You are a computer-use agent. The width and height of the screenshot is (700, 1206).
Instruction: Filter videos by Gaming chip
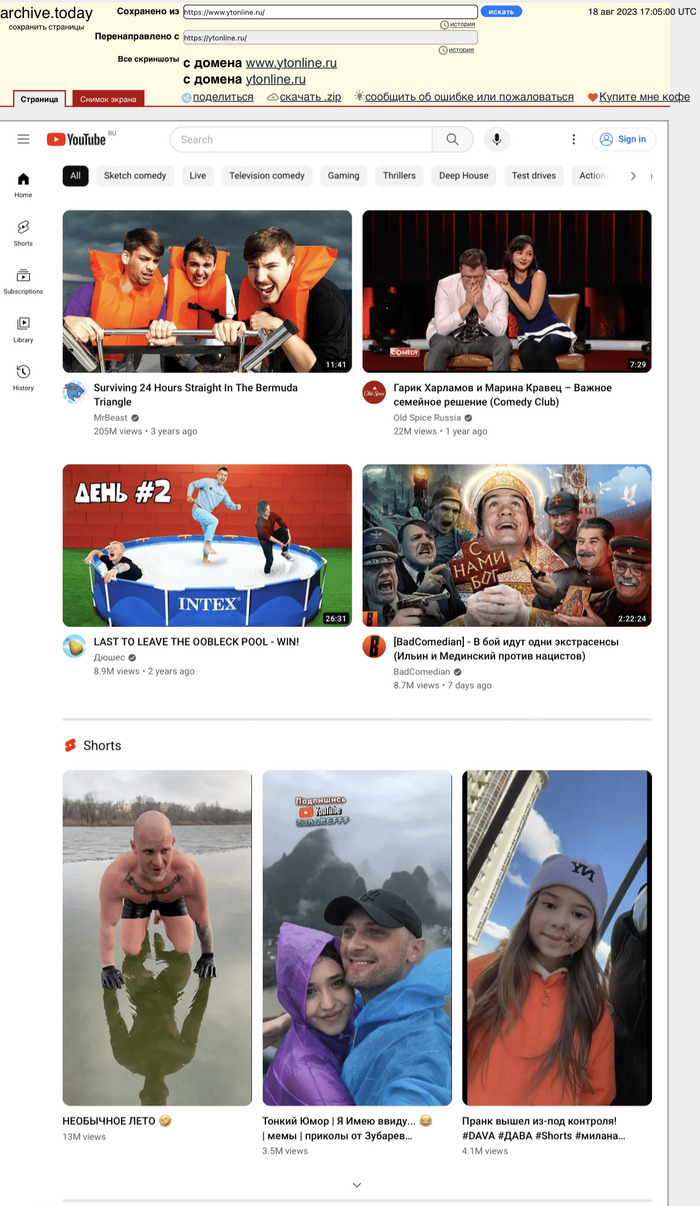click(343, 176)
